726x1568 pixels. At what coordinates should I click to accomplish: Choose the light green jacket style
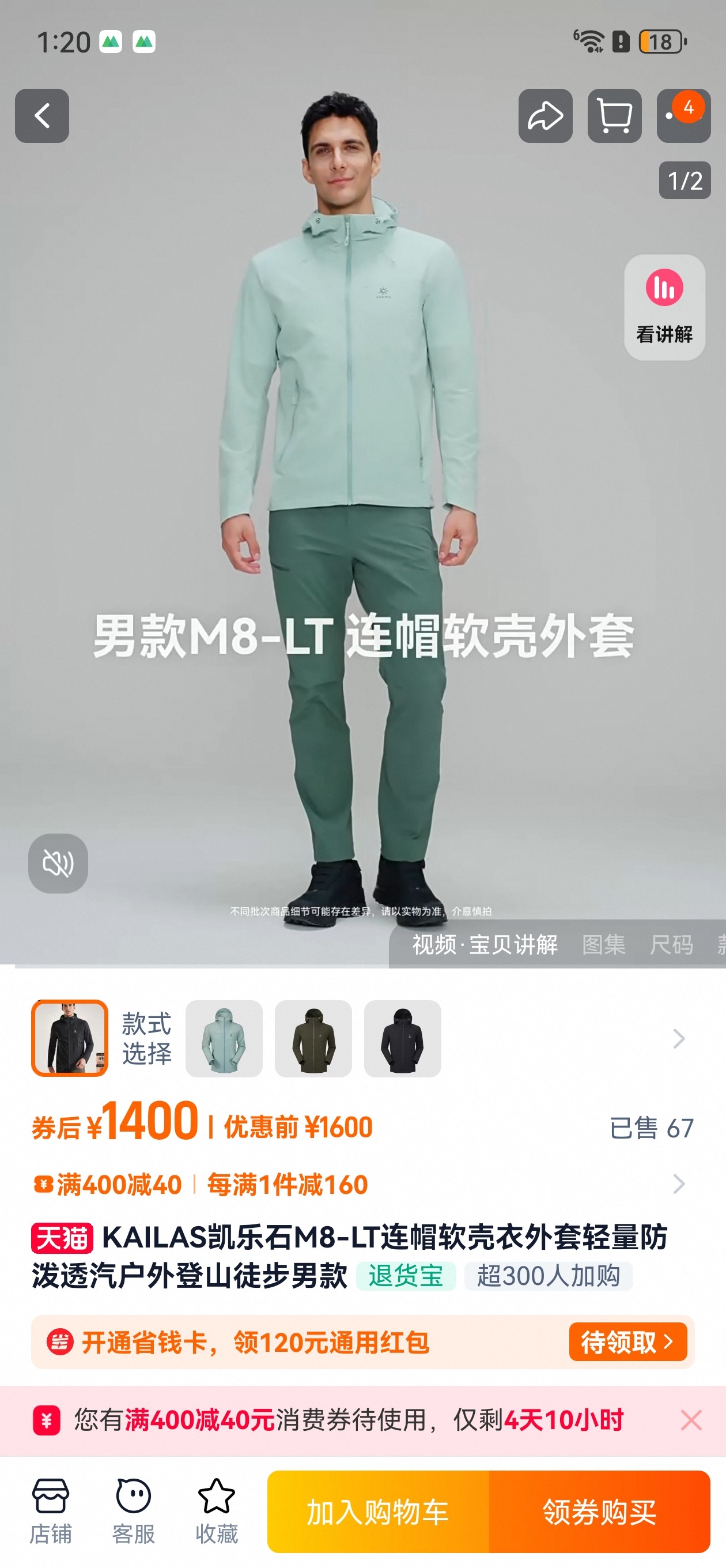[224, 1038]
